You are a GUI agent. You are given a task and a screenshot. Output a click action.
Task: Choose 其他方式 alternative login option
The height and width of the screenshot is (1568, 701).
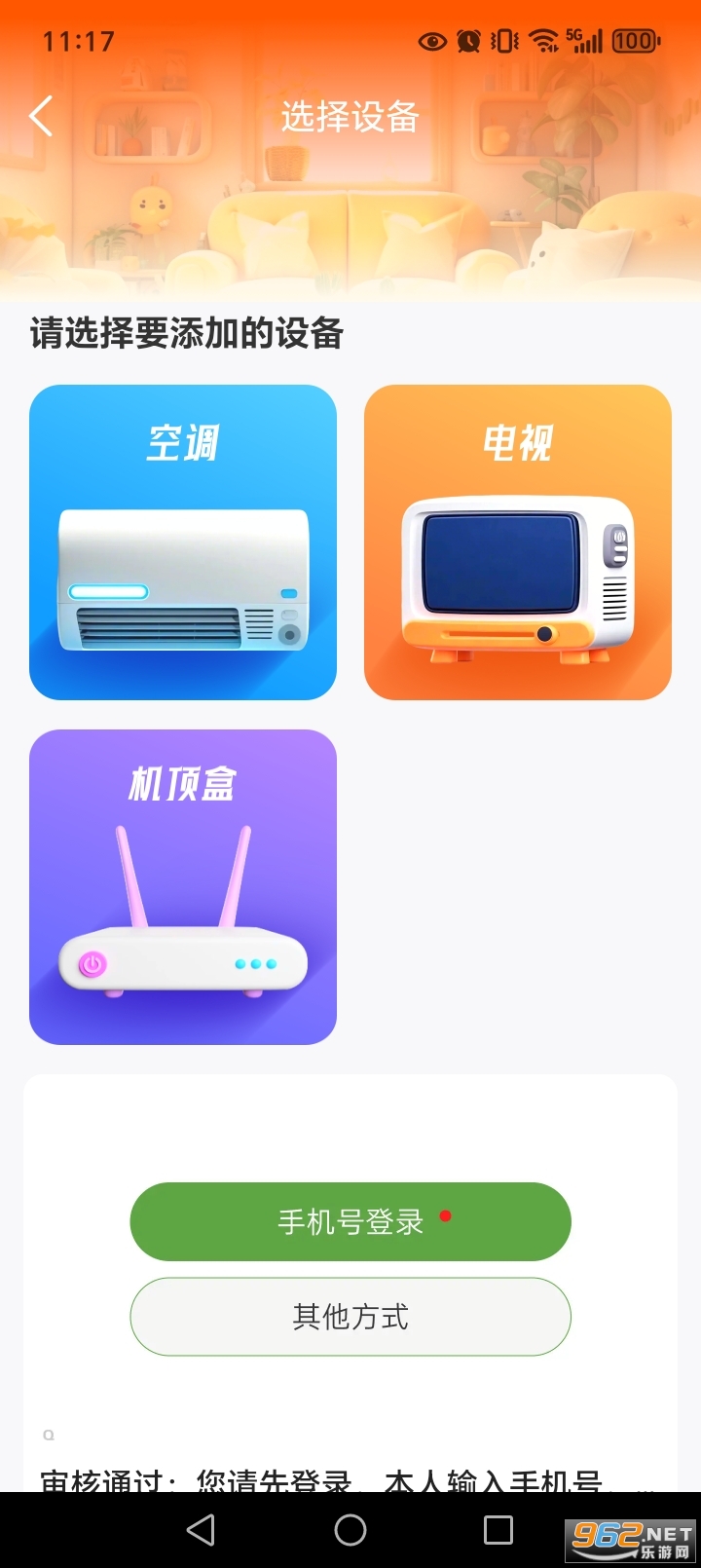tap(350, 1317)
